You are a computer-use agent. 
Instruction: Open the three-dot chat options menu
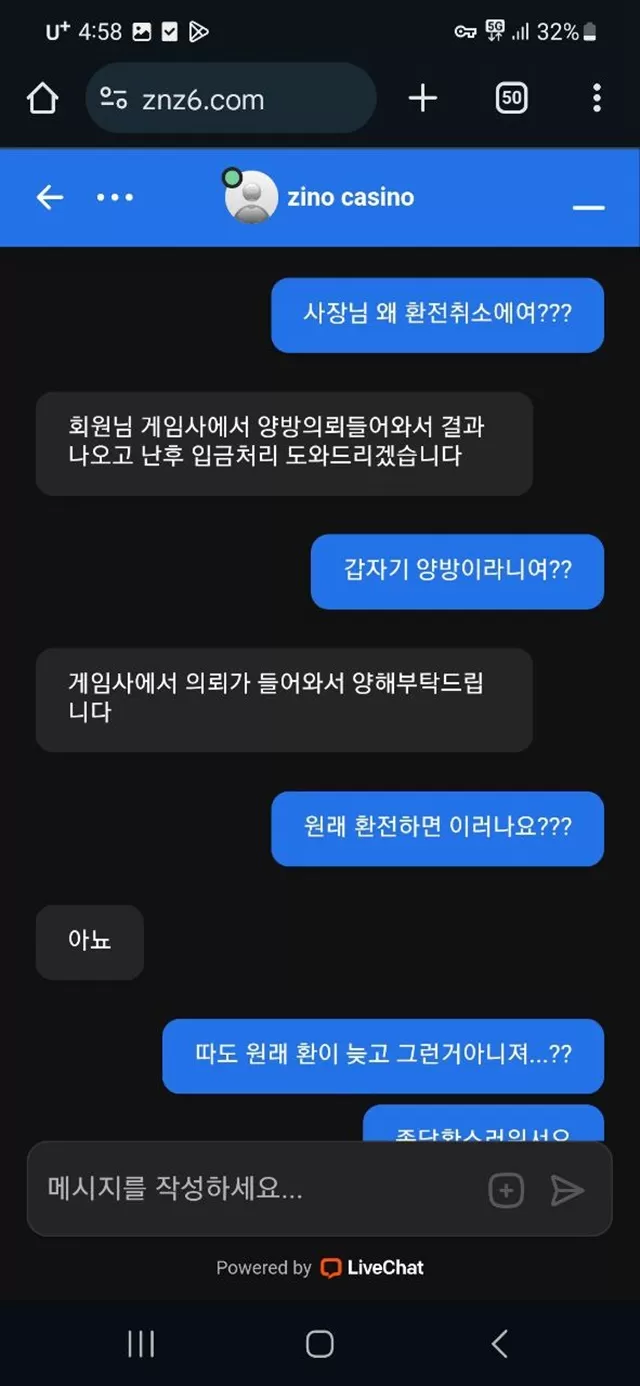[x=115, y=197]
